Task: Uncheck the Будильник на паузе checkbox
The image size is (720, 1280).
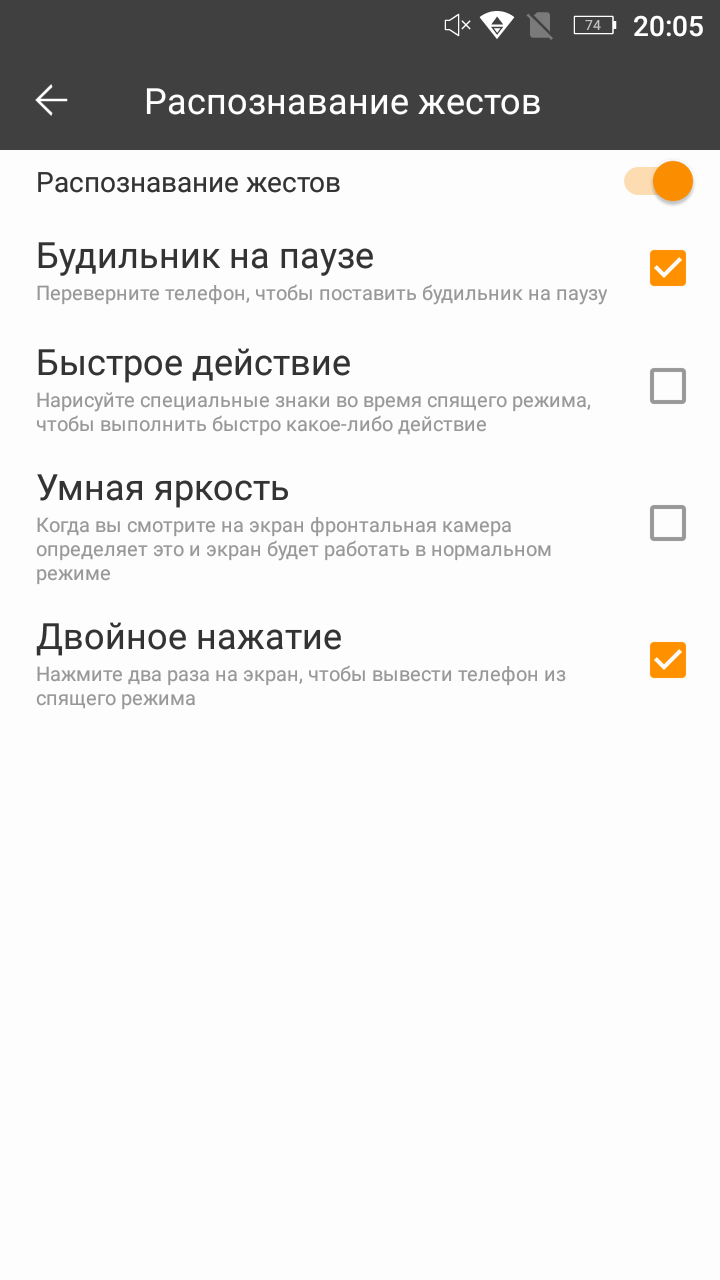Action: (x=668, y=268)
